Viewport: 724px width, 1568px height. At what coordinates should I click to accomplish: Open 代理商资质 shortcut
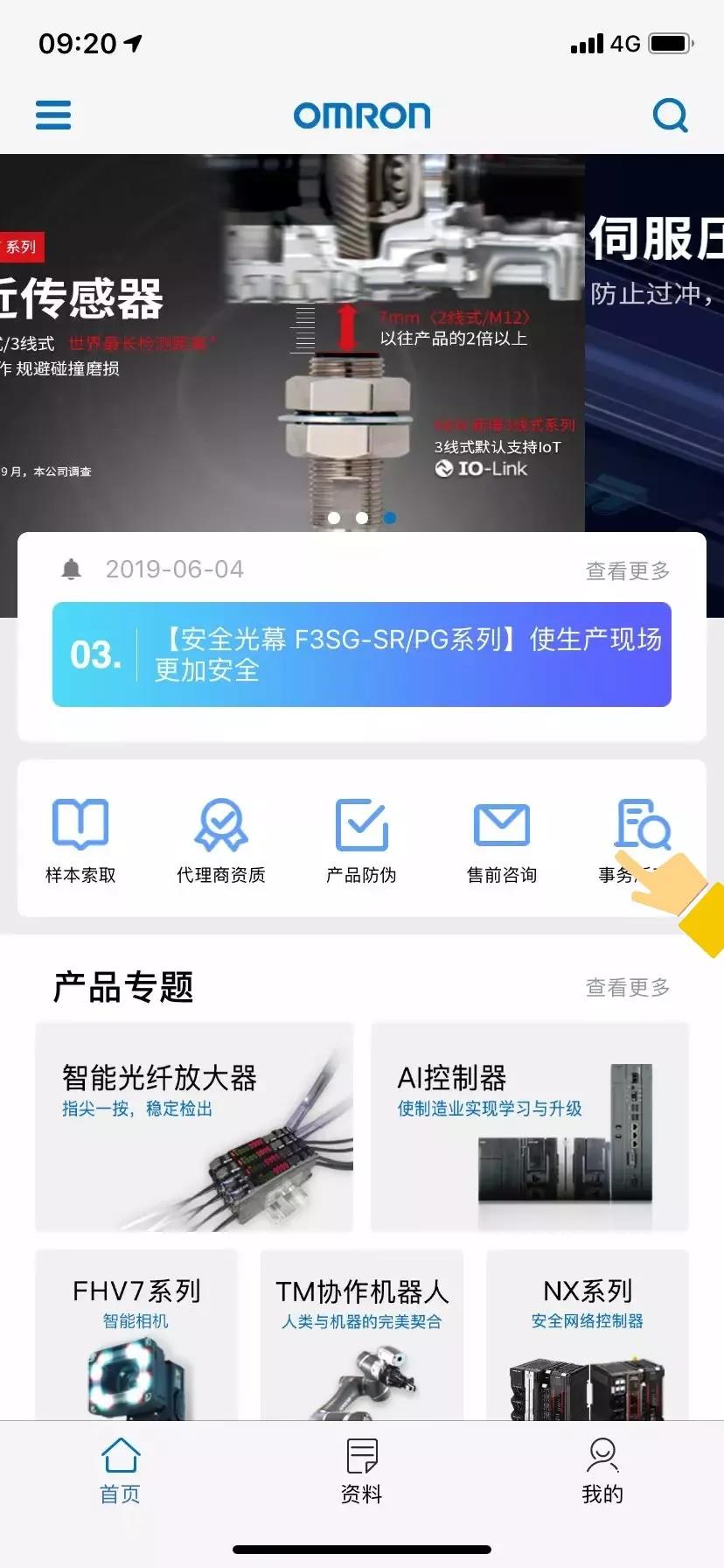[221, 838]
